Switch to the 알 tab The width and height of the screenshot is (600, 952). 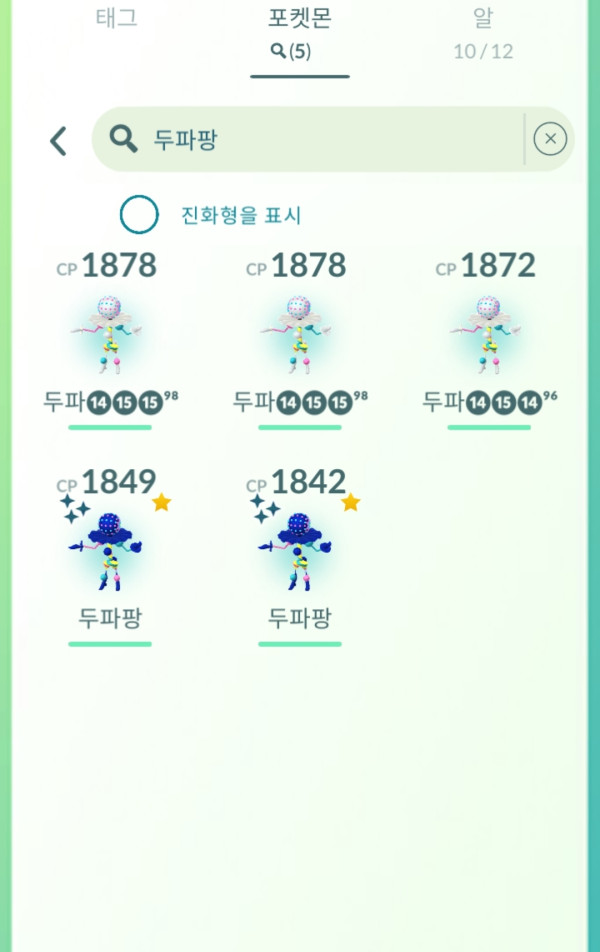click(483, 30)
